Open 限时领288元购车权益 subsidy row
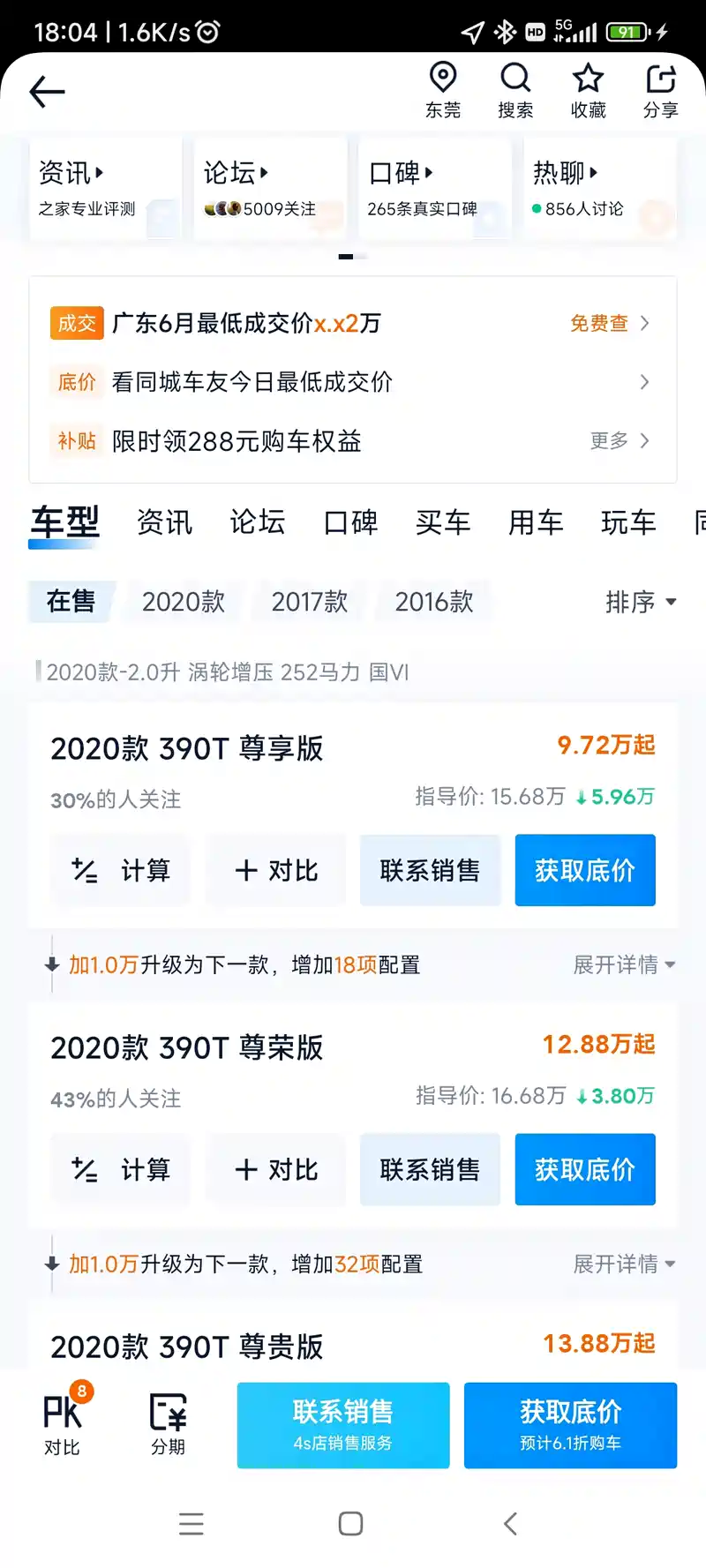 pyautogui.click(x=353, y=441)
